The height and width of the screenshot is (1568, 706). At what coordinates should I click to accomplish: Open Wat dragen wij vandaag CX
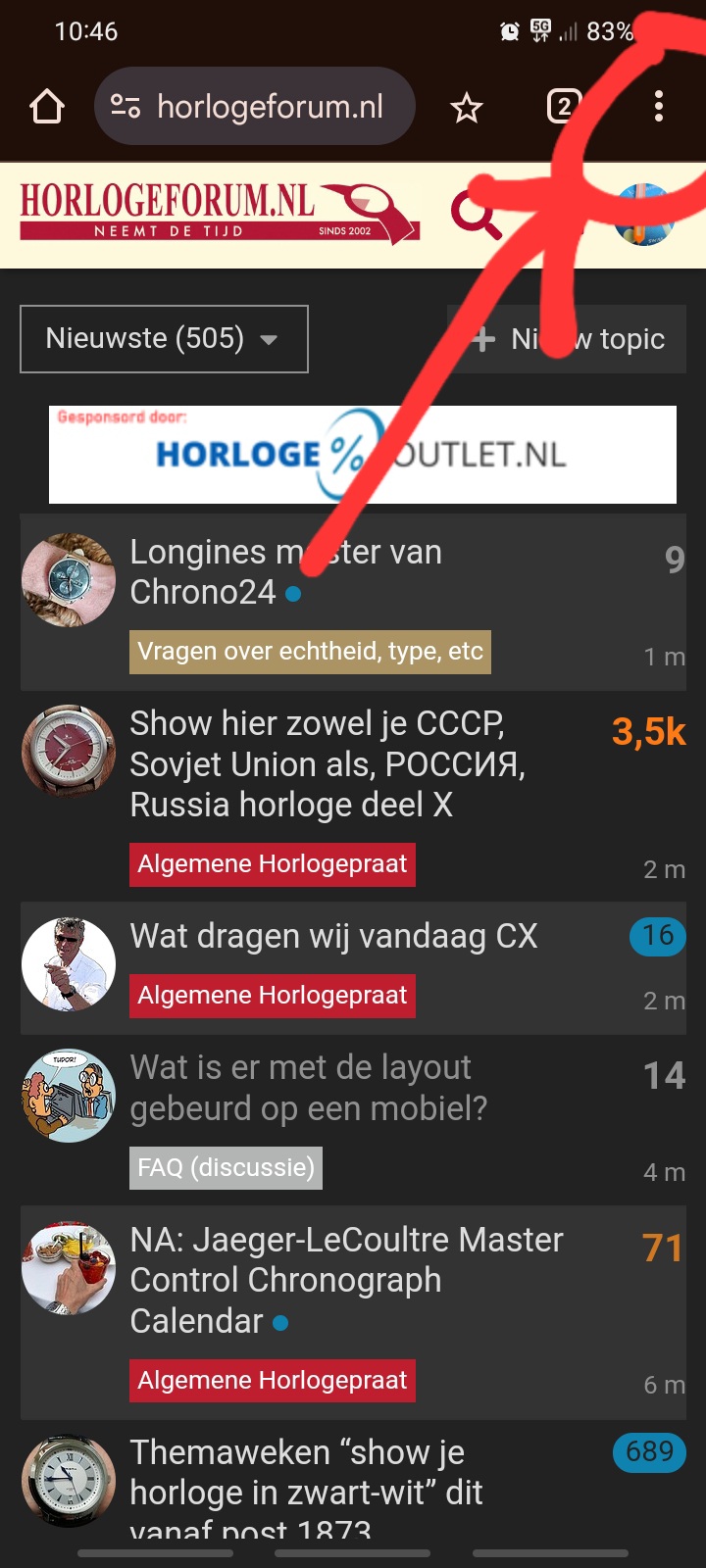pos(333,936)
